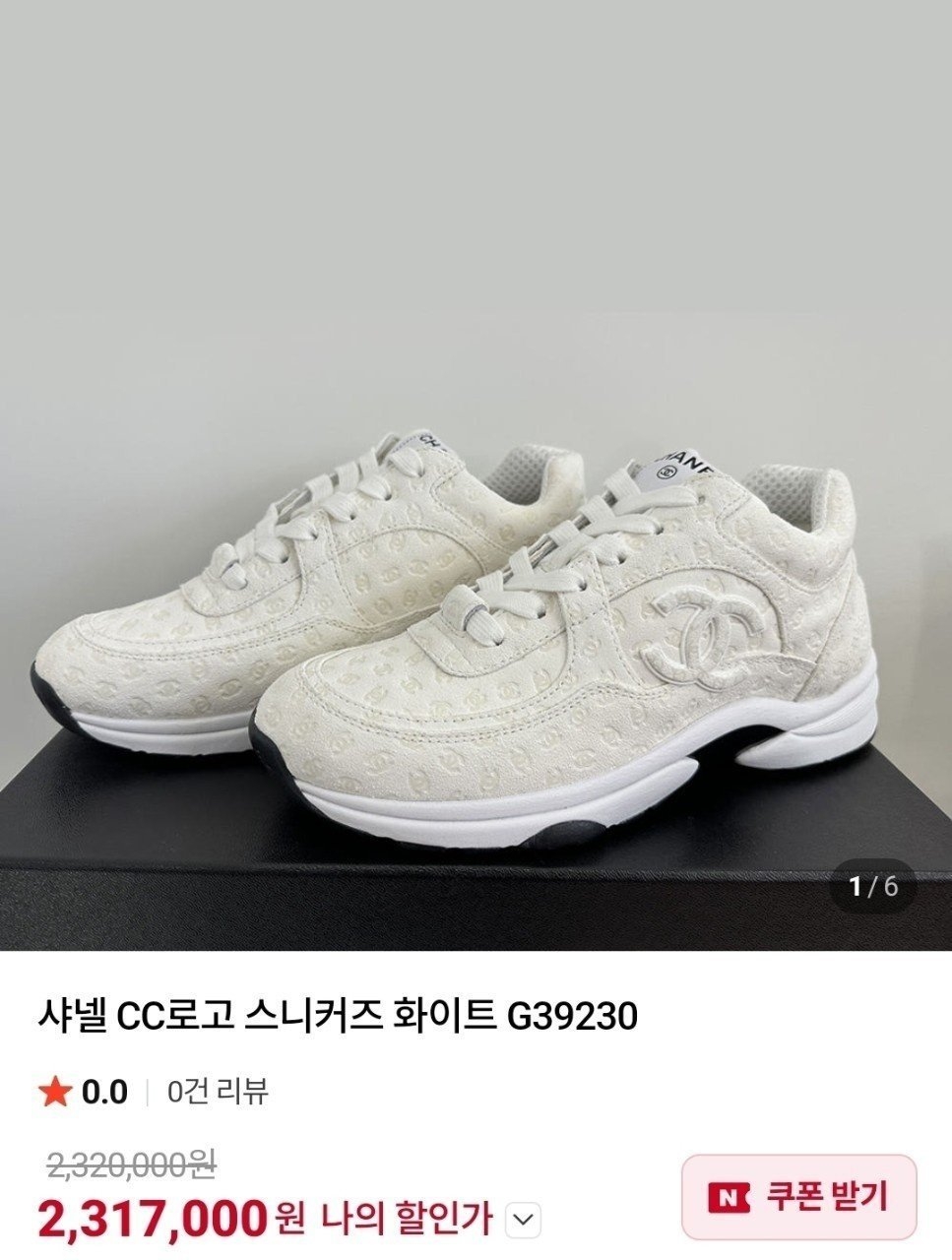Image resolution: width=952 pixels, height=1260 pixels.
Task: Expand the 나의 할인가 discount details
Action: click(x=523, y=1222)
